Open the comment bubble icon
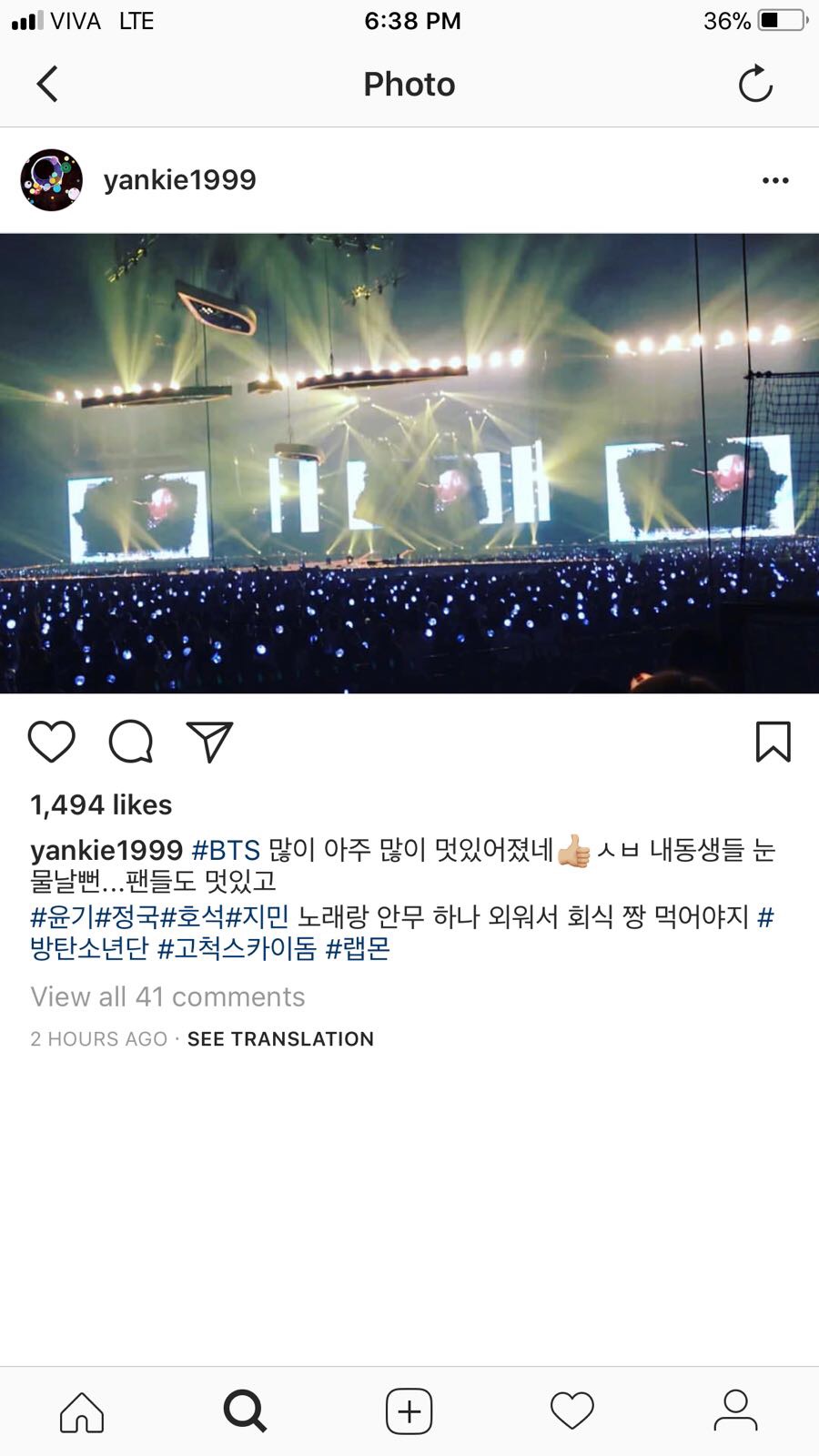 pos(130,742)
